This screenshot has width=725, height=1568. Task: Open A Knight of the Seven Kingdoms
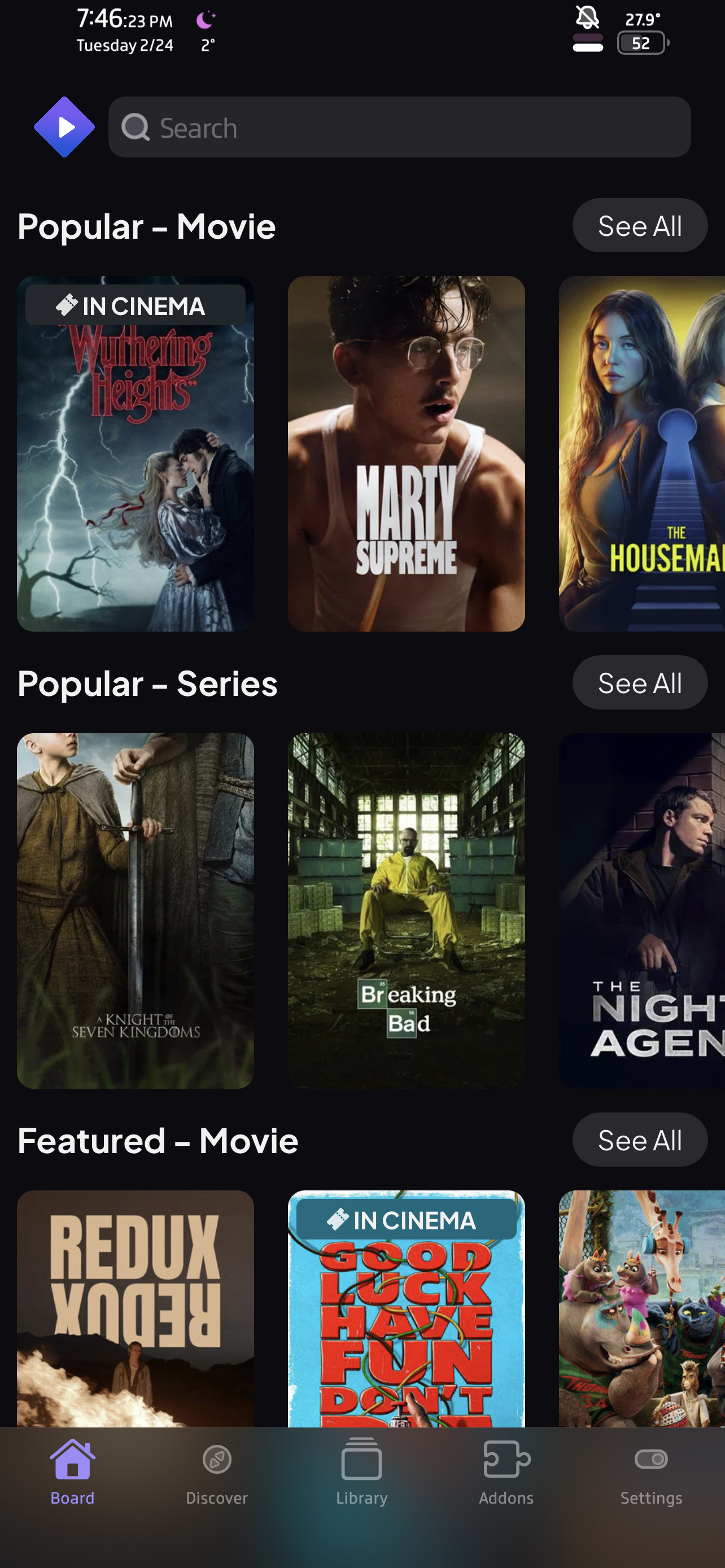click(135, 910)
